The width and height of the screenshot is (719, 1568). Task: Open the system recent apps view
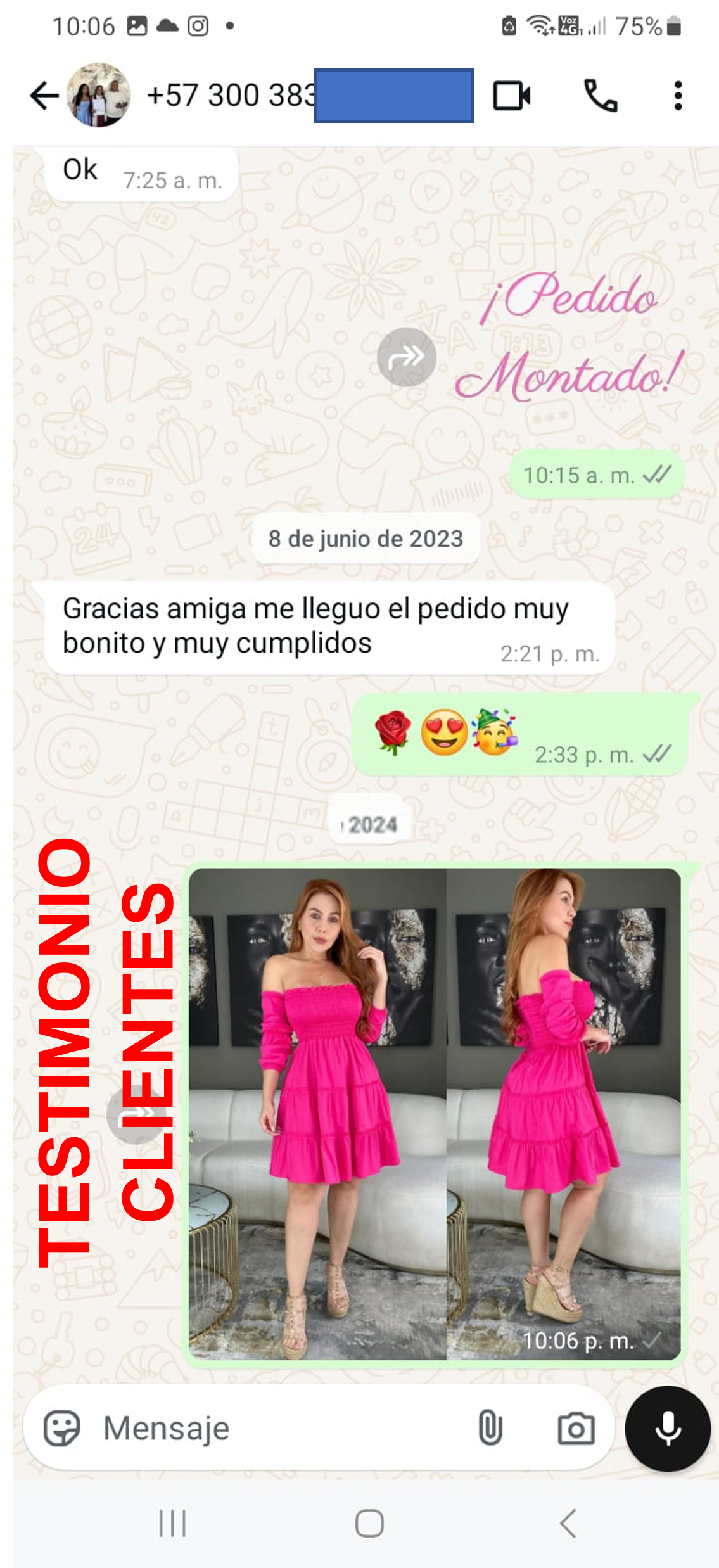pos(172,1524)
